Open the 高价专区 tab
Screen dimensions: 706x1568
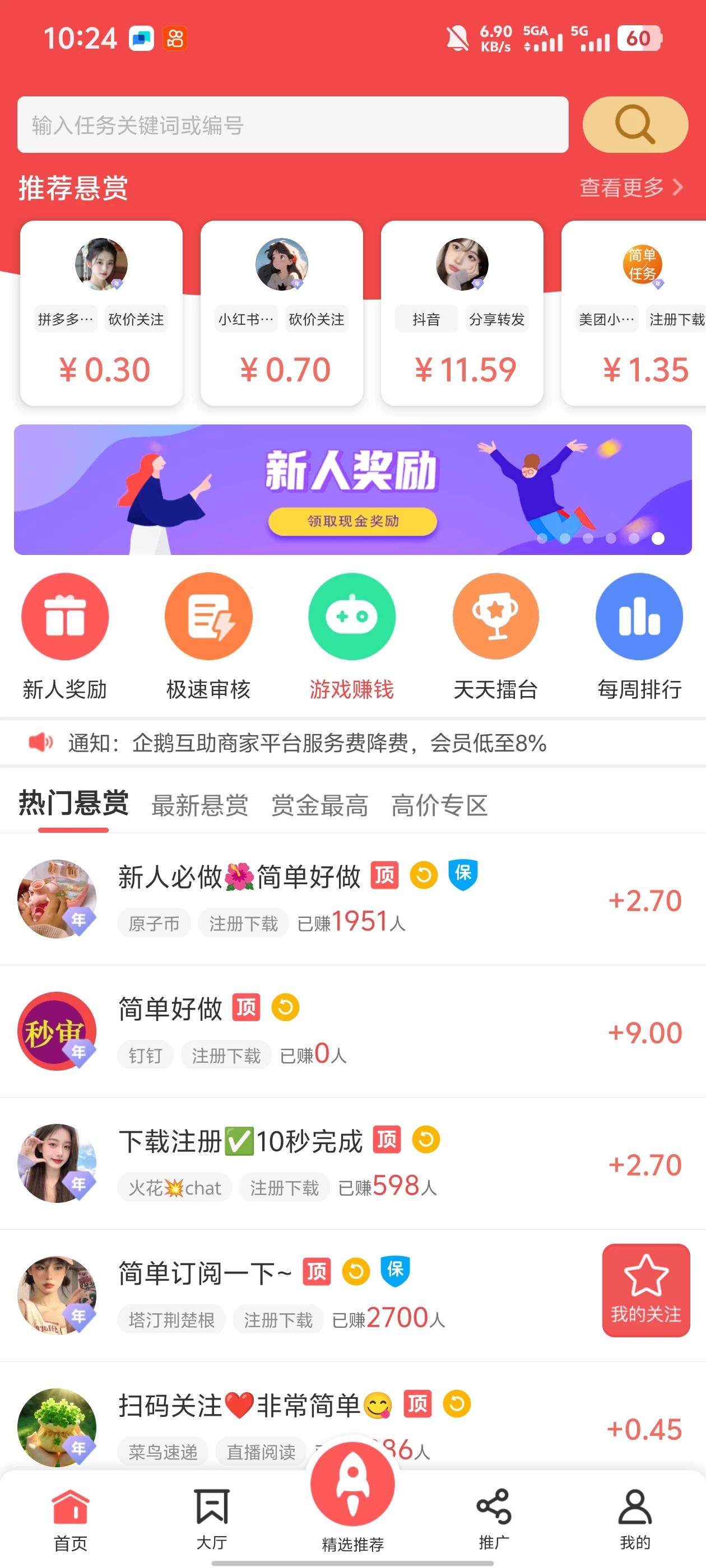pos(439,805)
